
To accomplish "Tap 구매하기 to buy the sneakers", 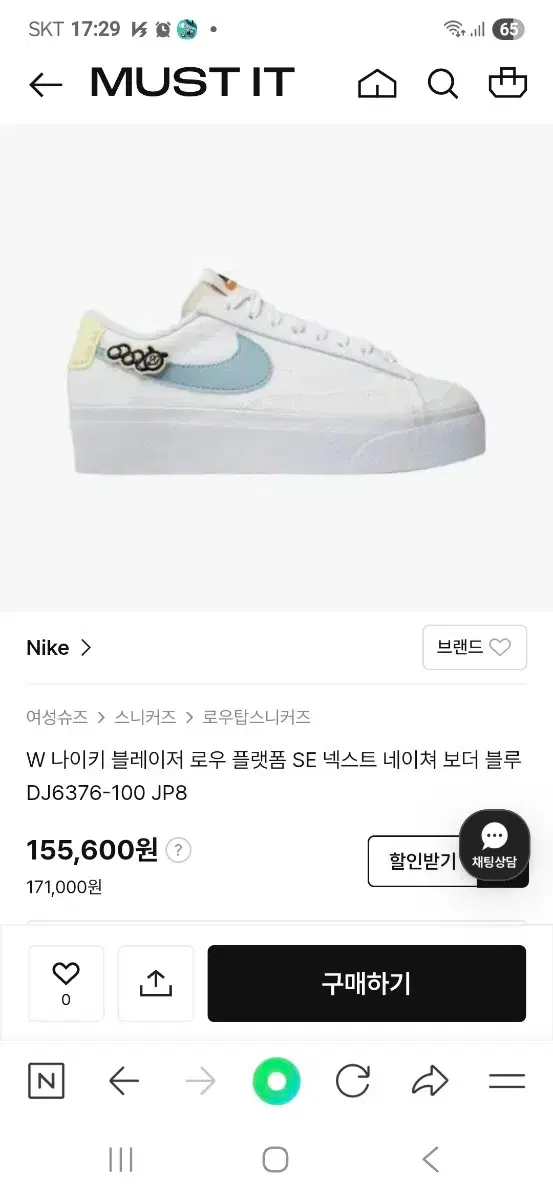I will click(366, 983).
